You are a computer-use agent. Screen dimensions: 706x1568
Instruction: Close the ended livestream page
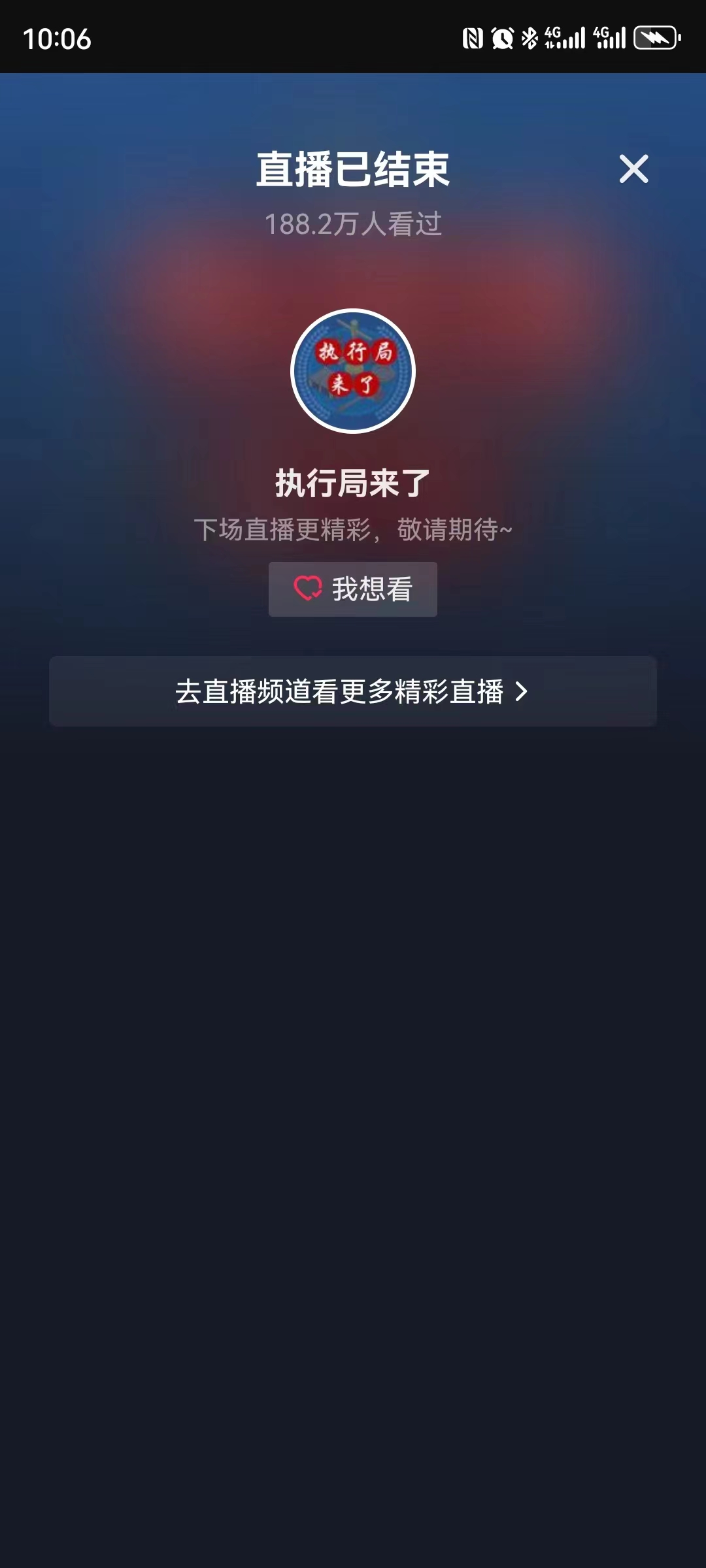(x=633, y=169)
